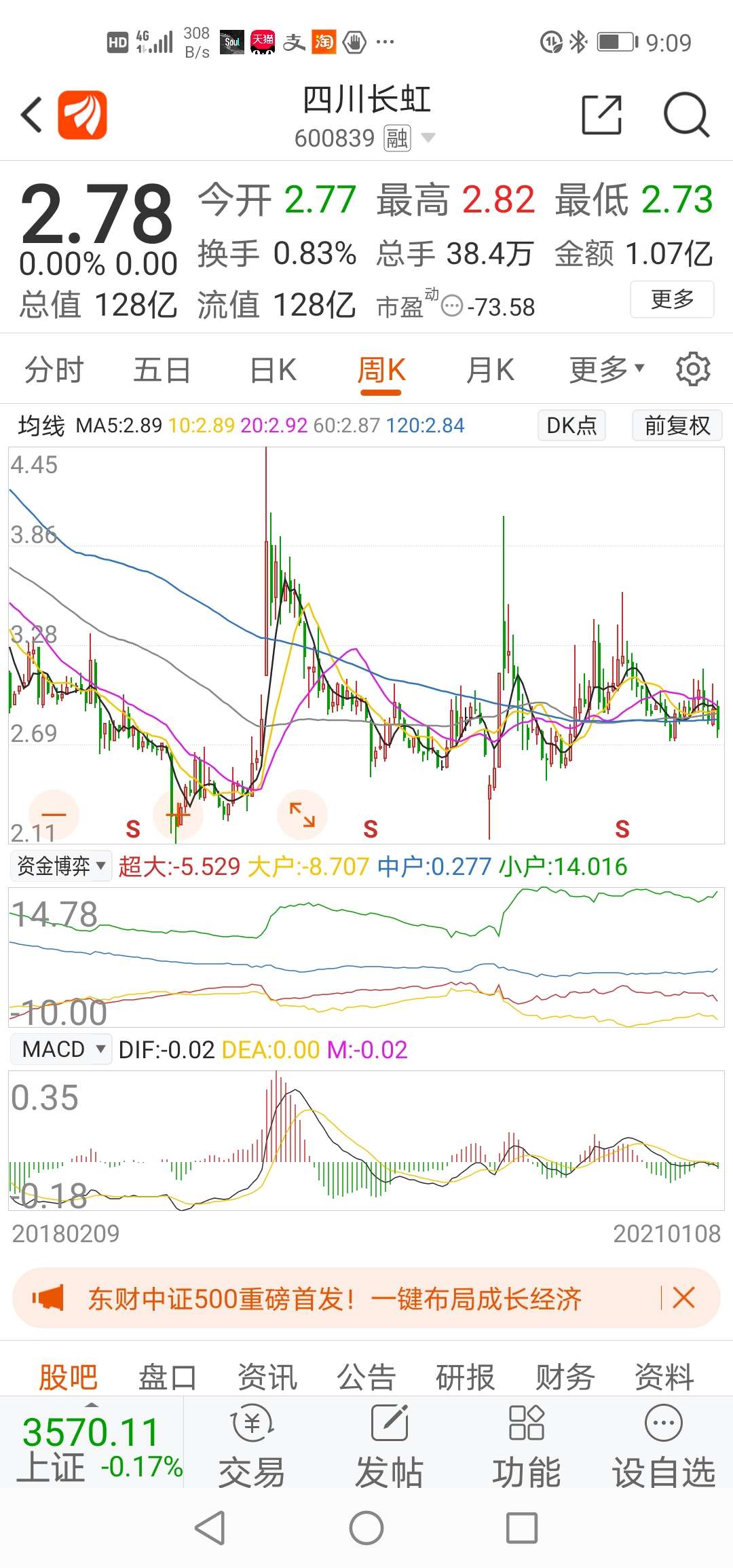Open the MACD indicator dropdown
The height and width of the screenshot is (1568, 733).
[61, 1049]
